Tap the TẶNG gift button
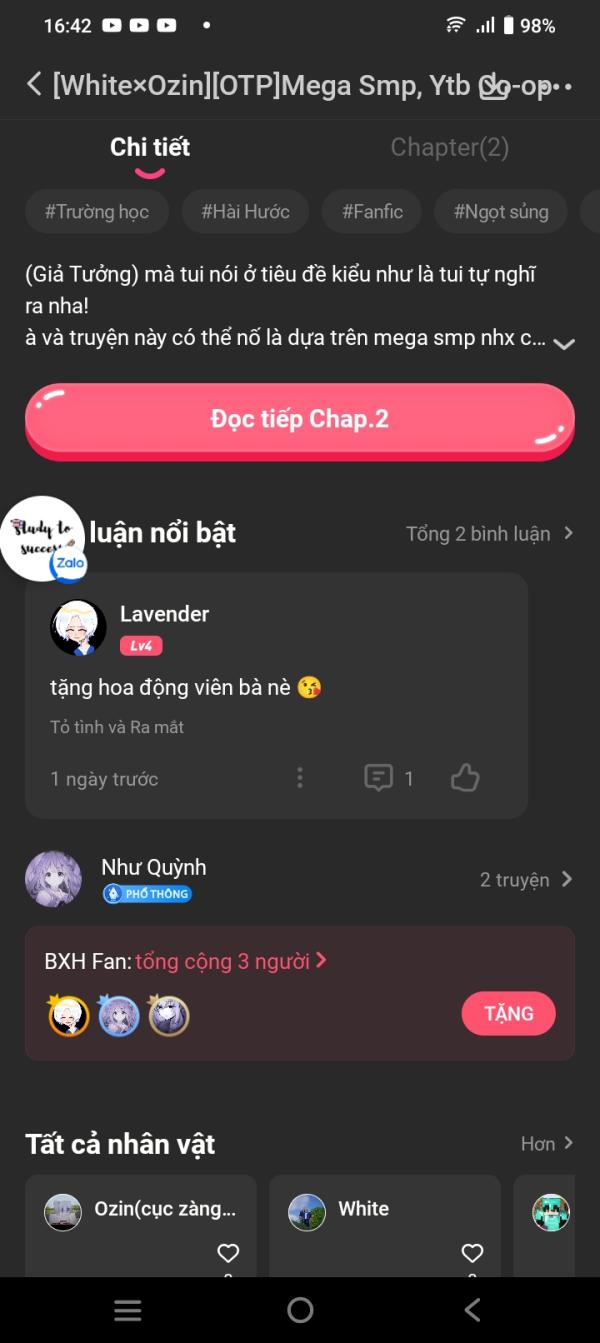This screenshot has width=600, height=1343. (508, 1013)
